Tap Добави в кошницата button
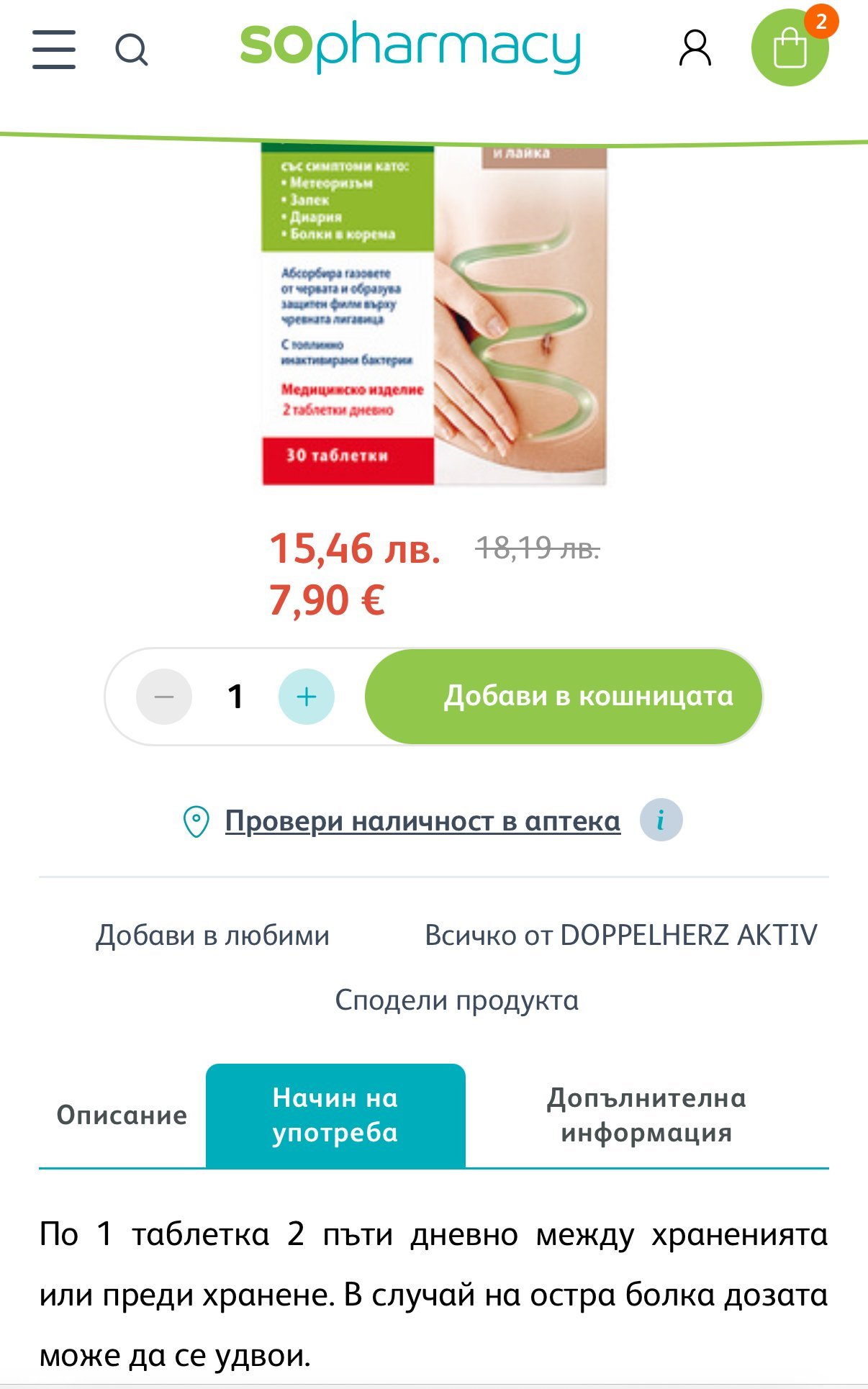The image size is (868, 1389). coord(564,697)
